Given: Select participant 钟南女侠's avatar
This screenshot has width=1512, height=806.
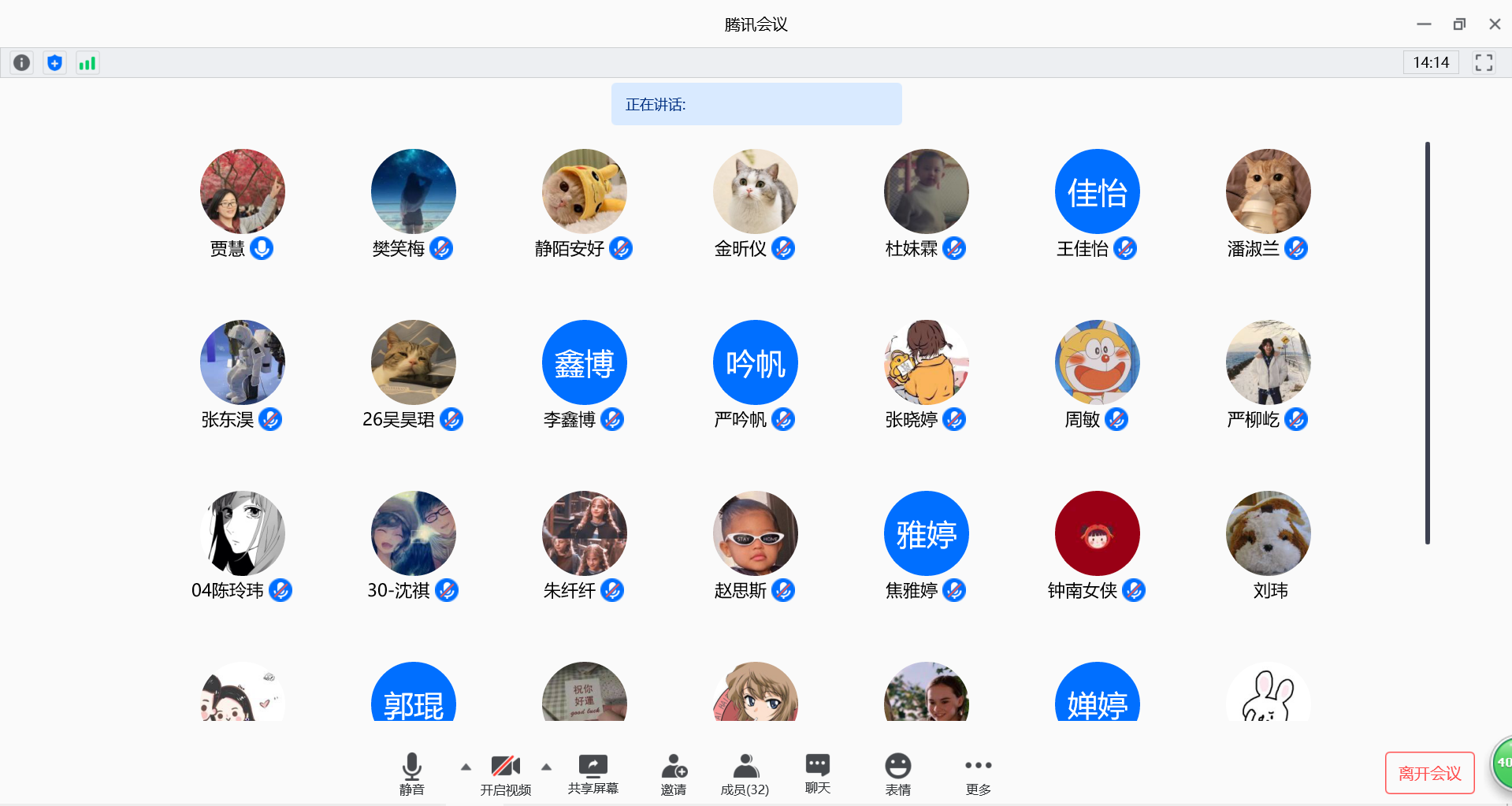Looking at the screenshot, I should [x=1097, y=533].
